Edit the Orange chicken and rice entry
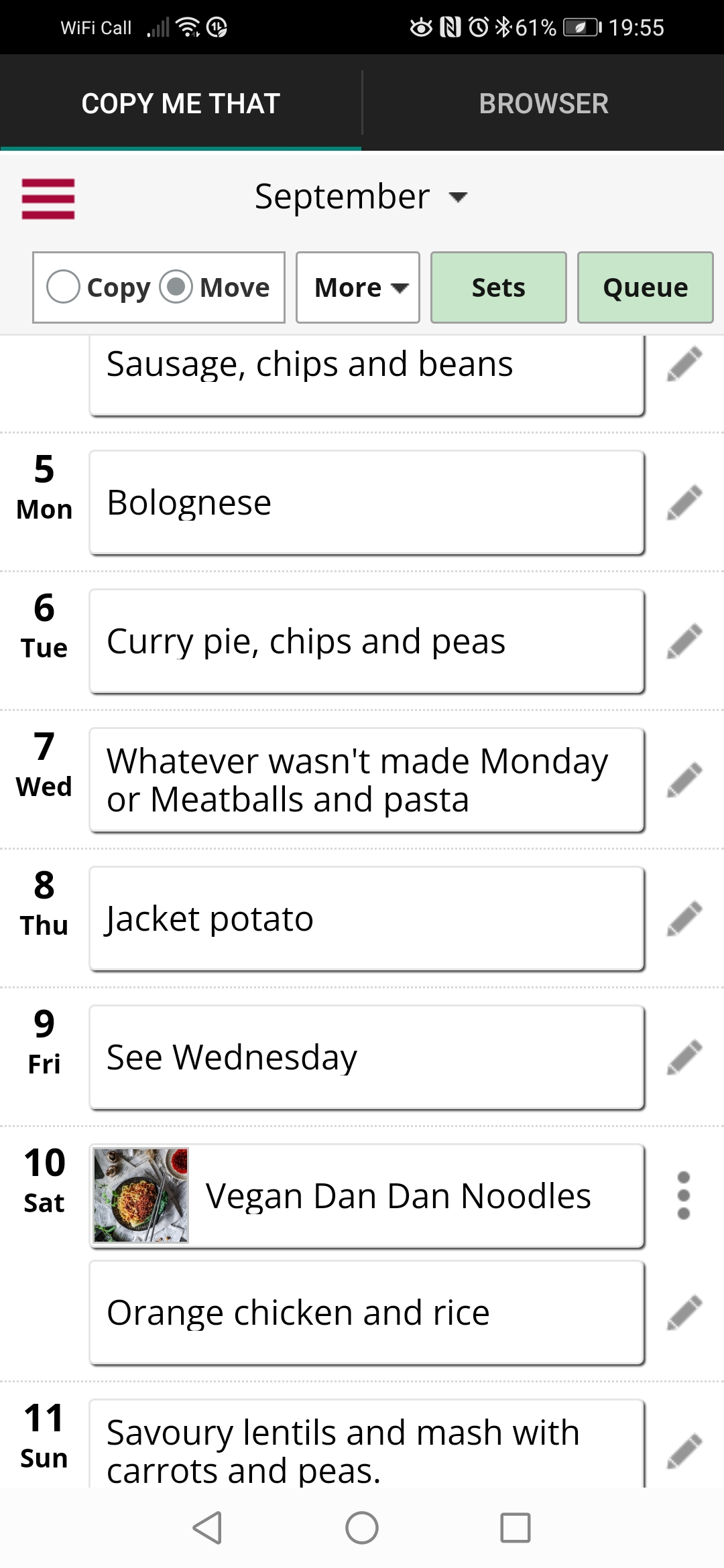The width and height of the screenshot is (724, 1568). coord(684,1312)
